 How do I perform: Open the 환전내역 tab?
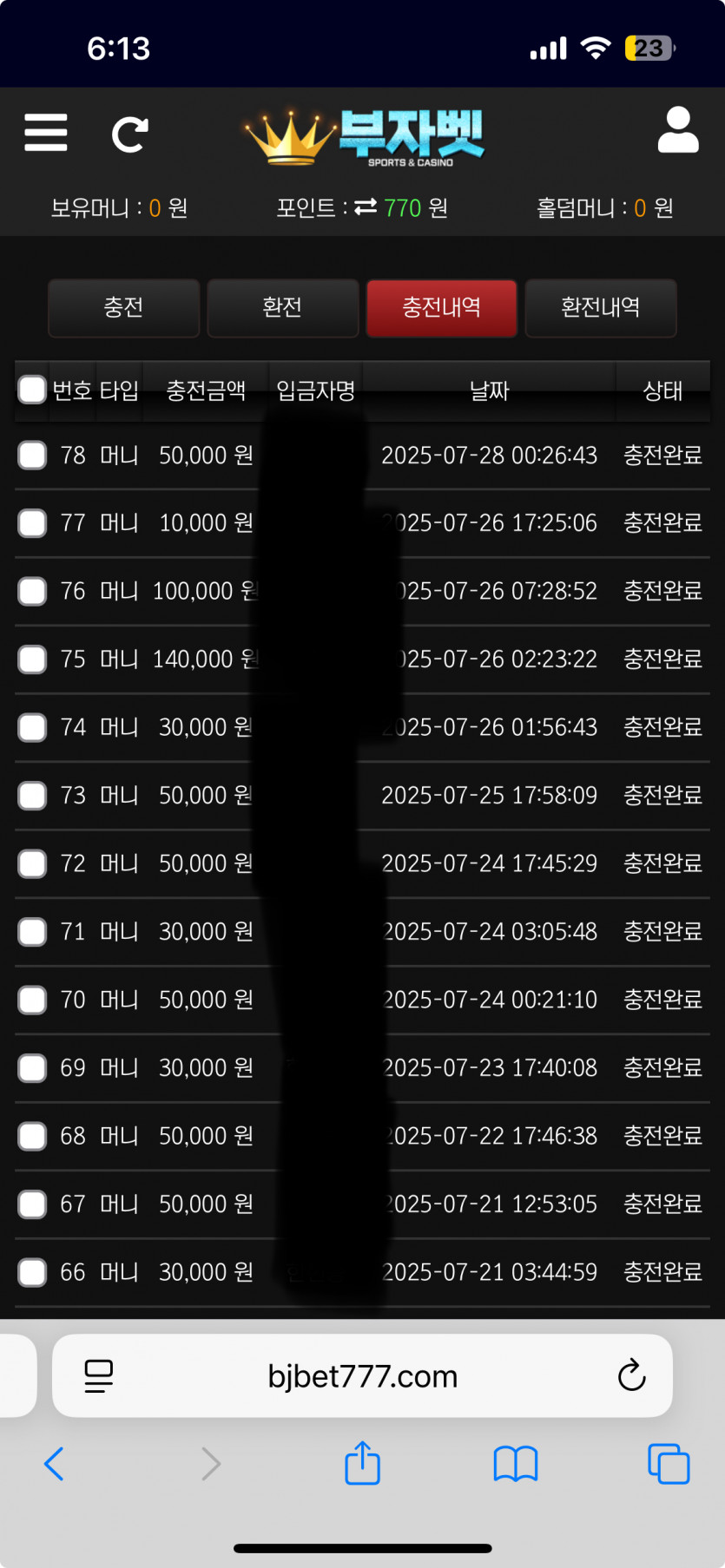(600, 307)
